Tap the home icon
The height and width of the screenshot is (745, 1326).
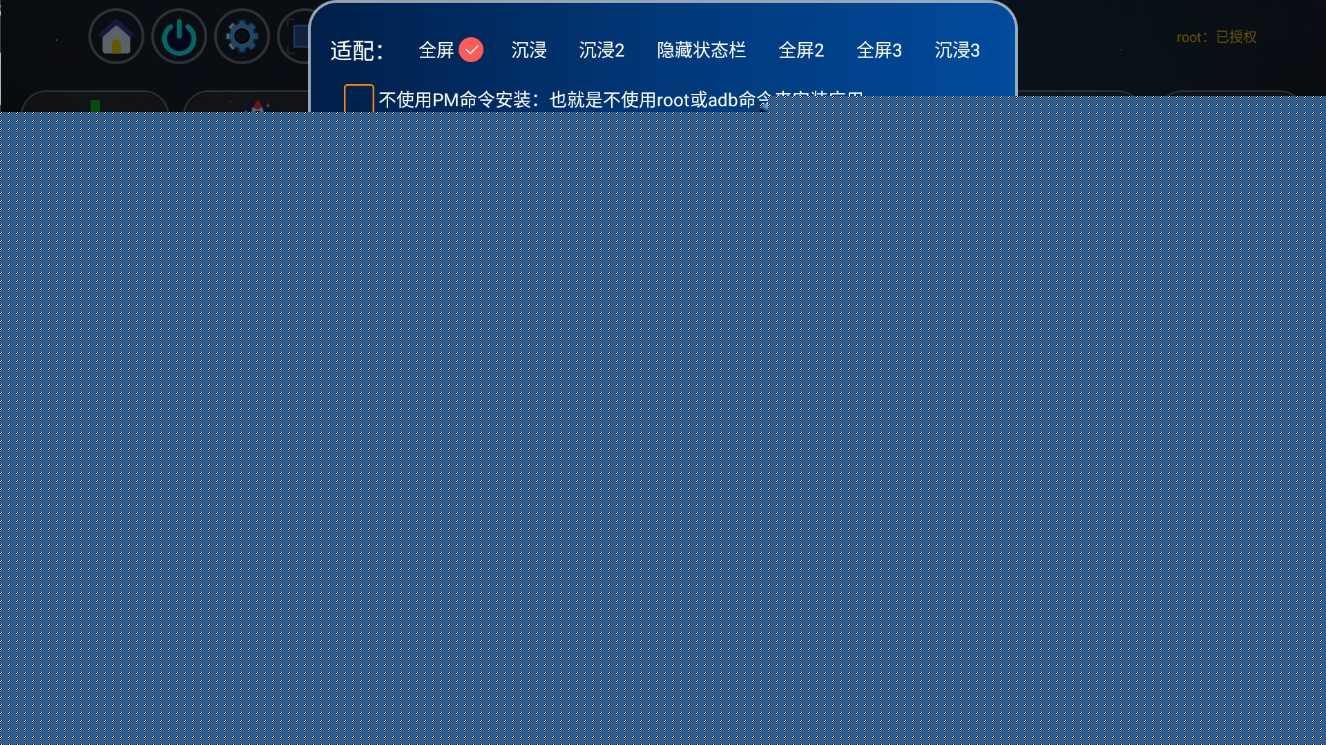point(117,37)
